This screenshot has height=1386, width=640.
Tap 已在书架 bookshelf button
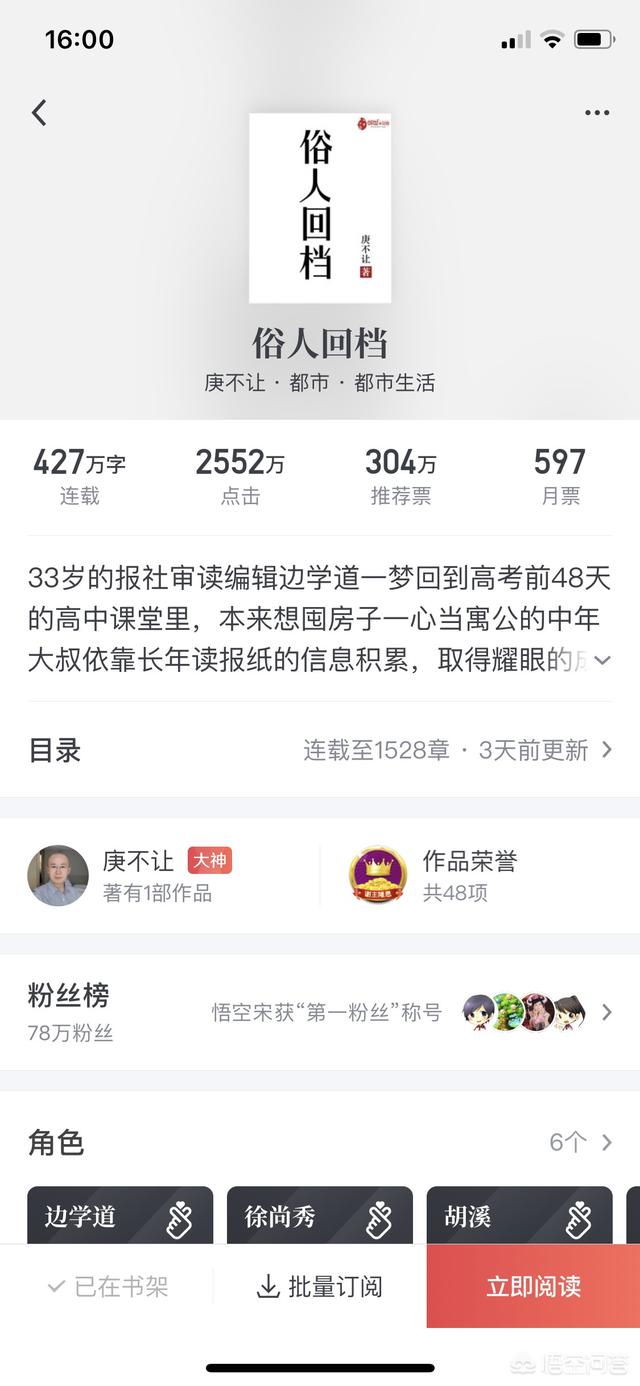click(x=108, y=1287)
